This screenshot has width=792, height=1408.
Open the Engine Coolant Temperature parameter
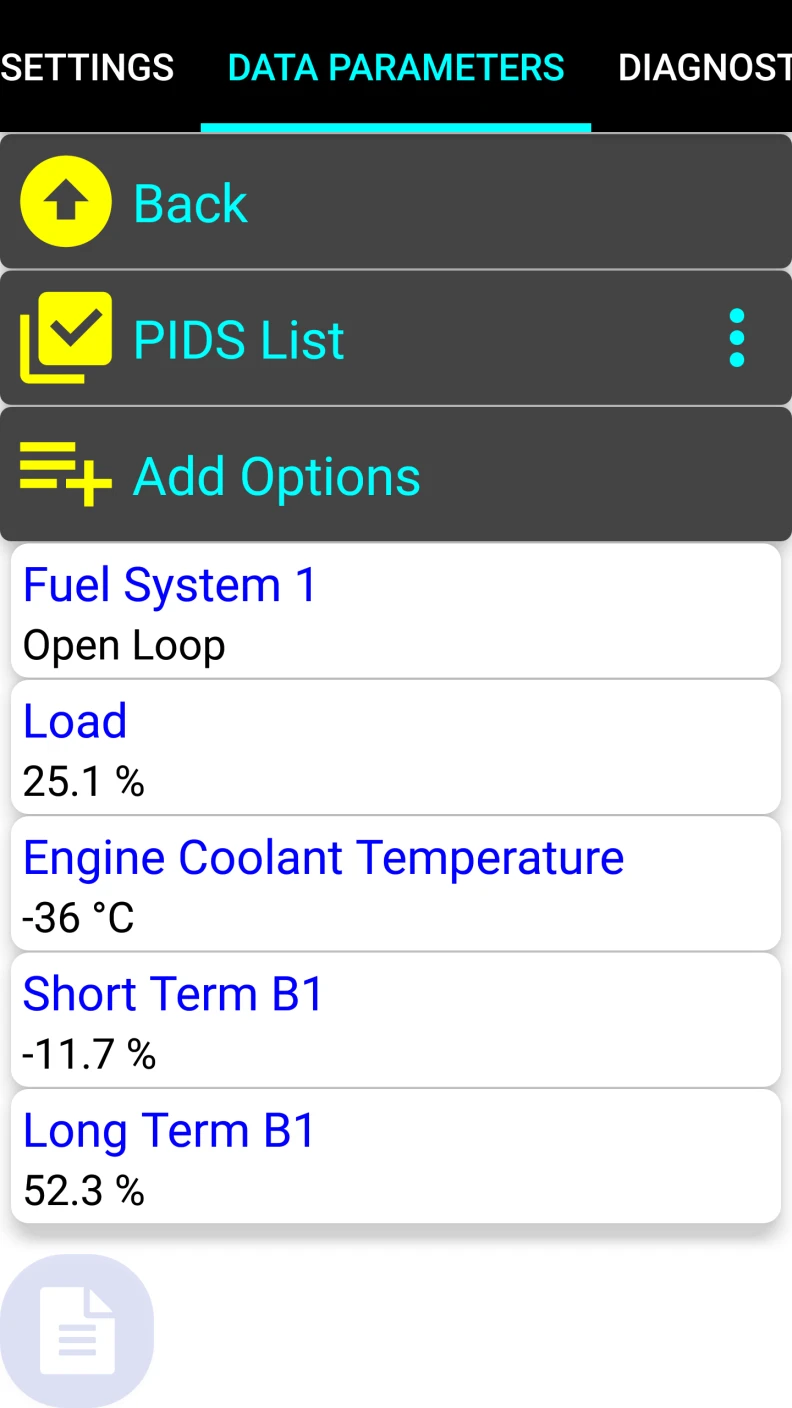pos(396,883)
